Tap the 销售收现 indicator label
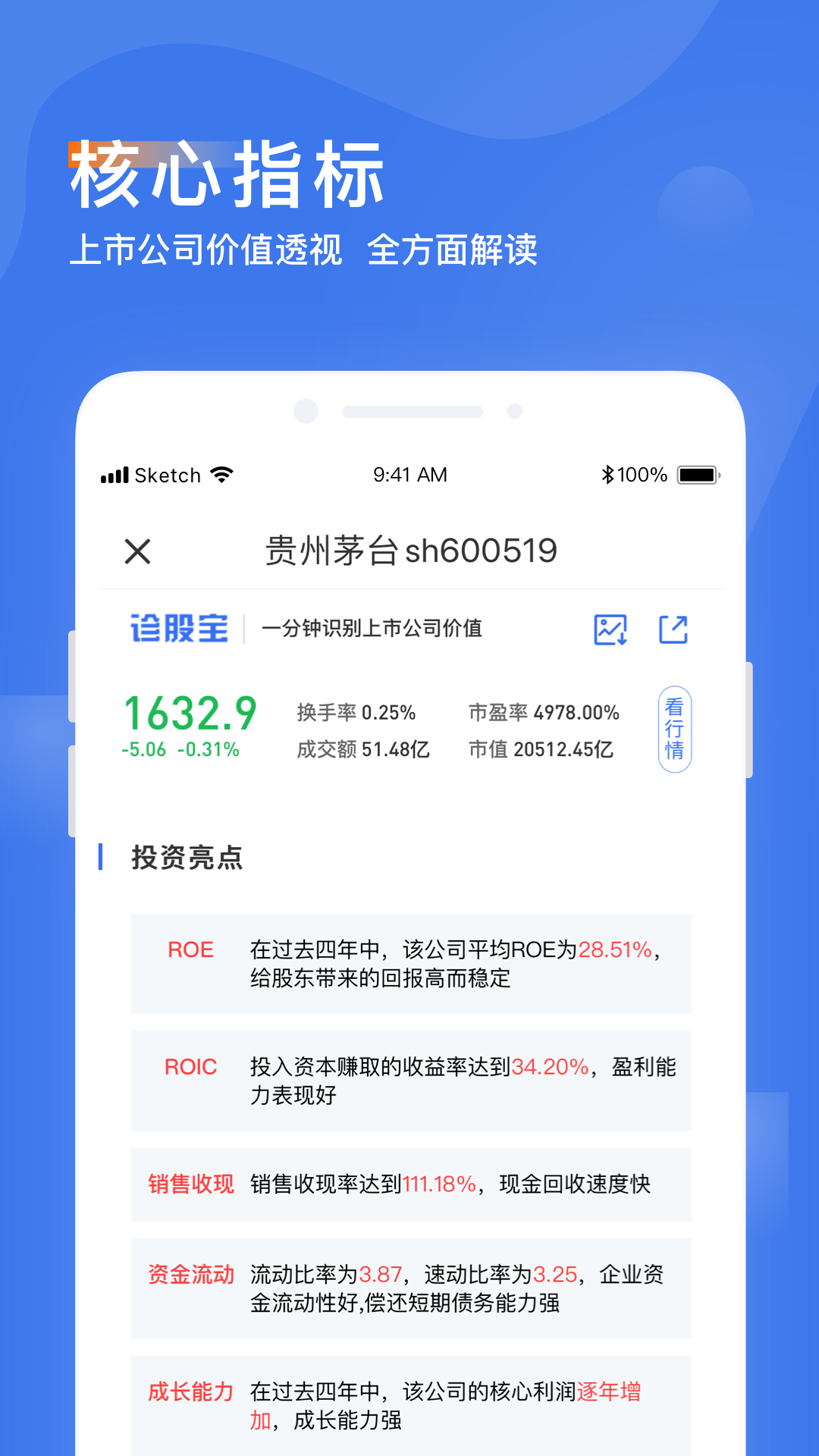This screenshot has height=1456, width=819. tap(190, 1183)
